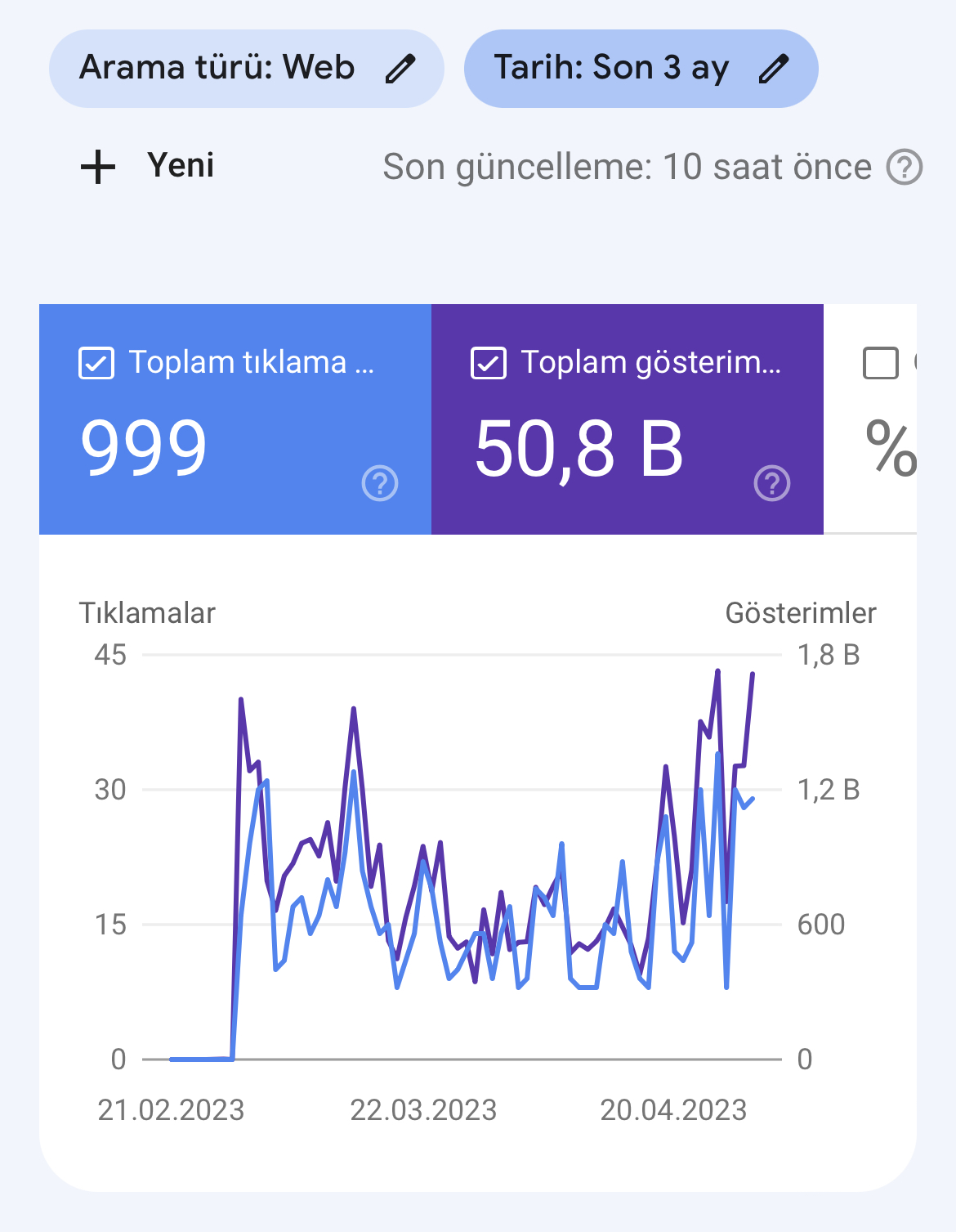
Task: Uncheck the Toplam tıklama checkbox
Action: tap(96, 363)
